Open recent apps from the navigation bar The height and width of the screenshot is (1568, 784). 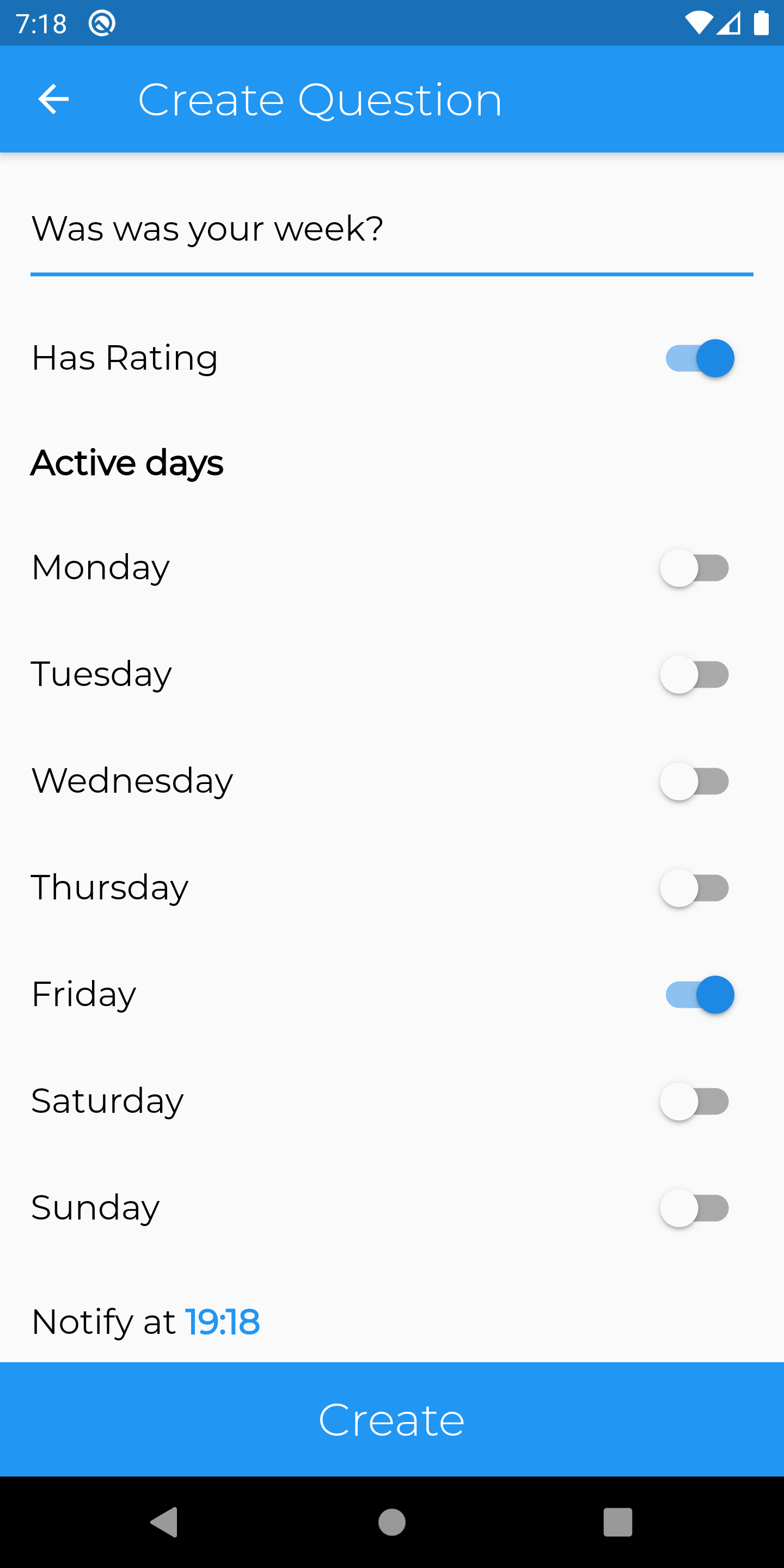(x=617, y=1522)
